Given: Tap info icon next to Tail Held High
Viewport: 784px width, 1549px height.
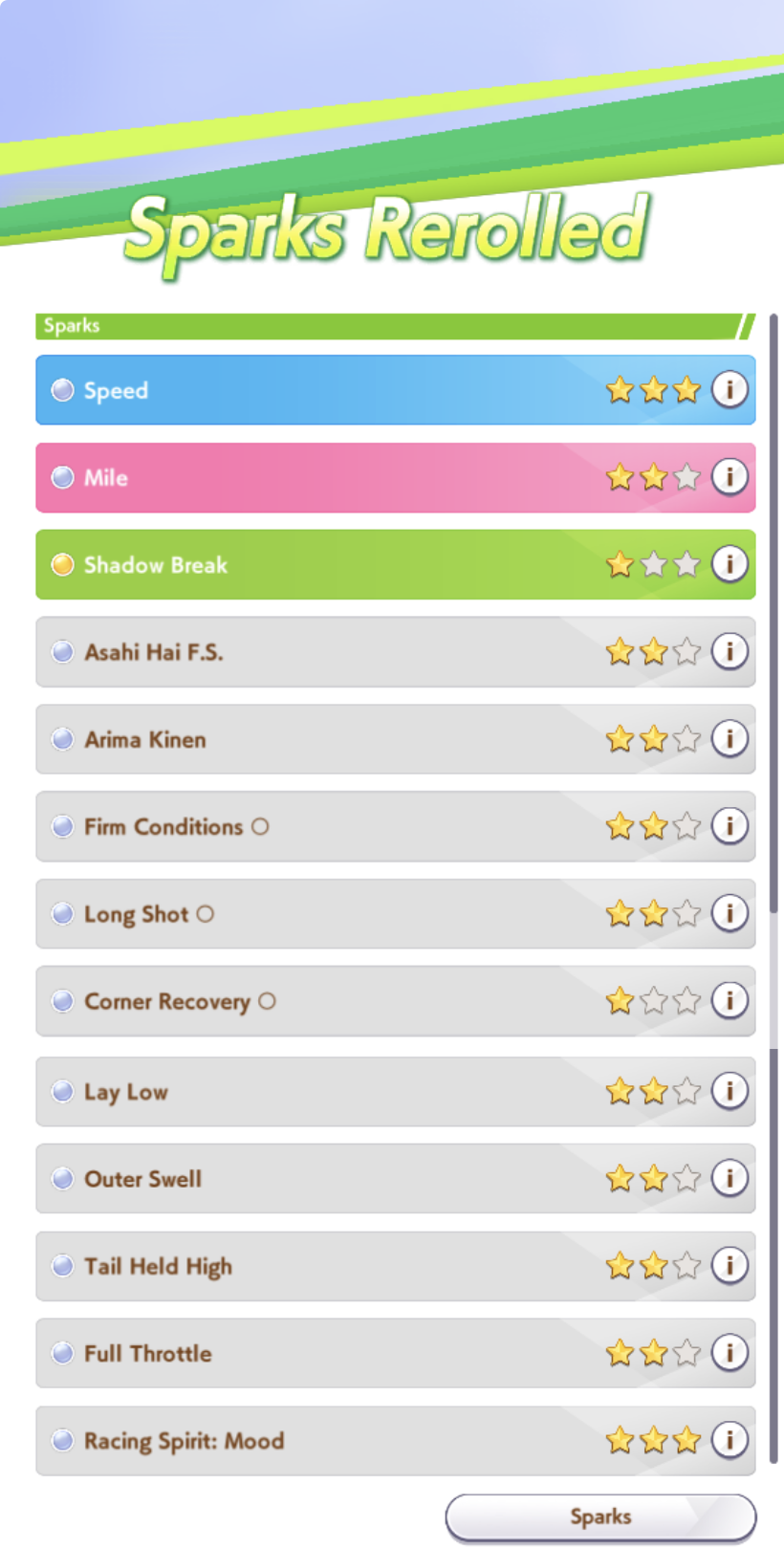Looking at the screenshot, I should click(730, 1265).
